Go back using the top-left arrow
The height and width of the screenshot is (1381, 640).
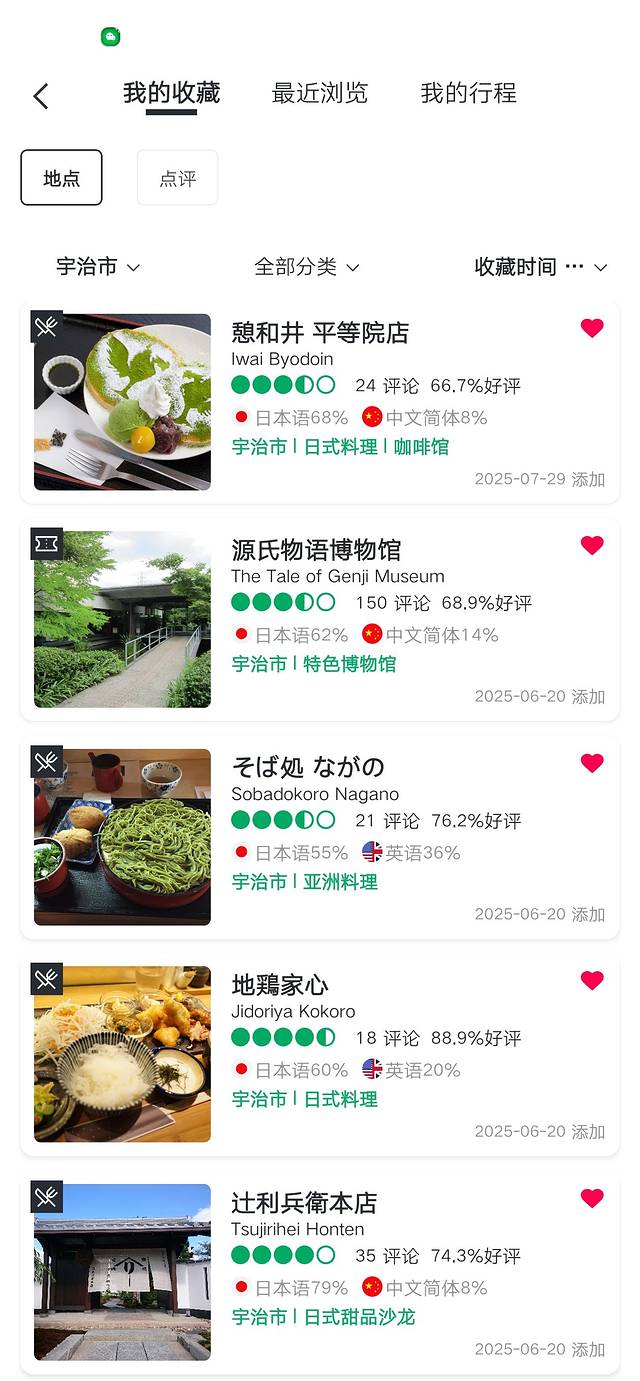[x=41, y=96]
